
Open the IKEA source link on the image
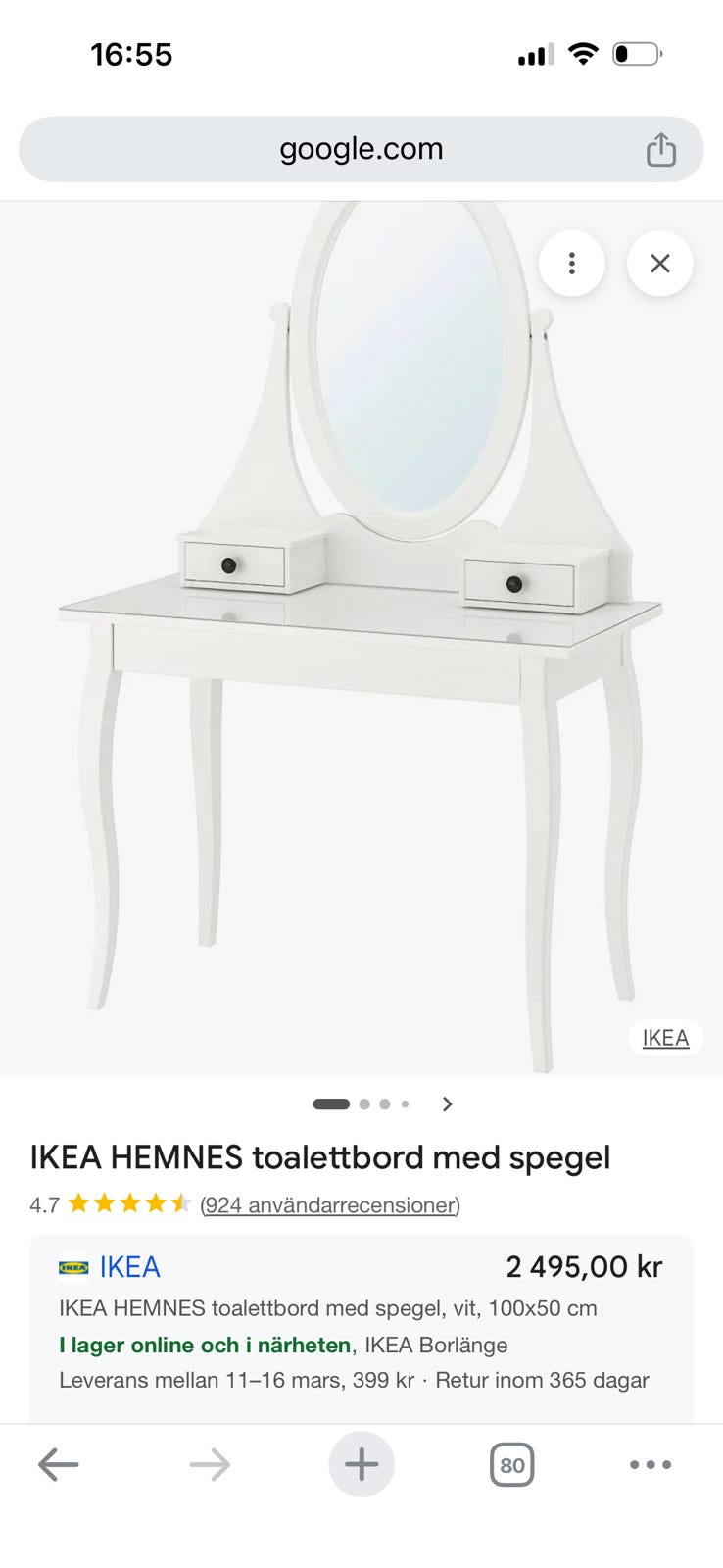[665, 1038]
